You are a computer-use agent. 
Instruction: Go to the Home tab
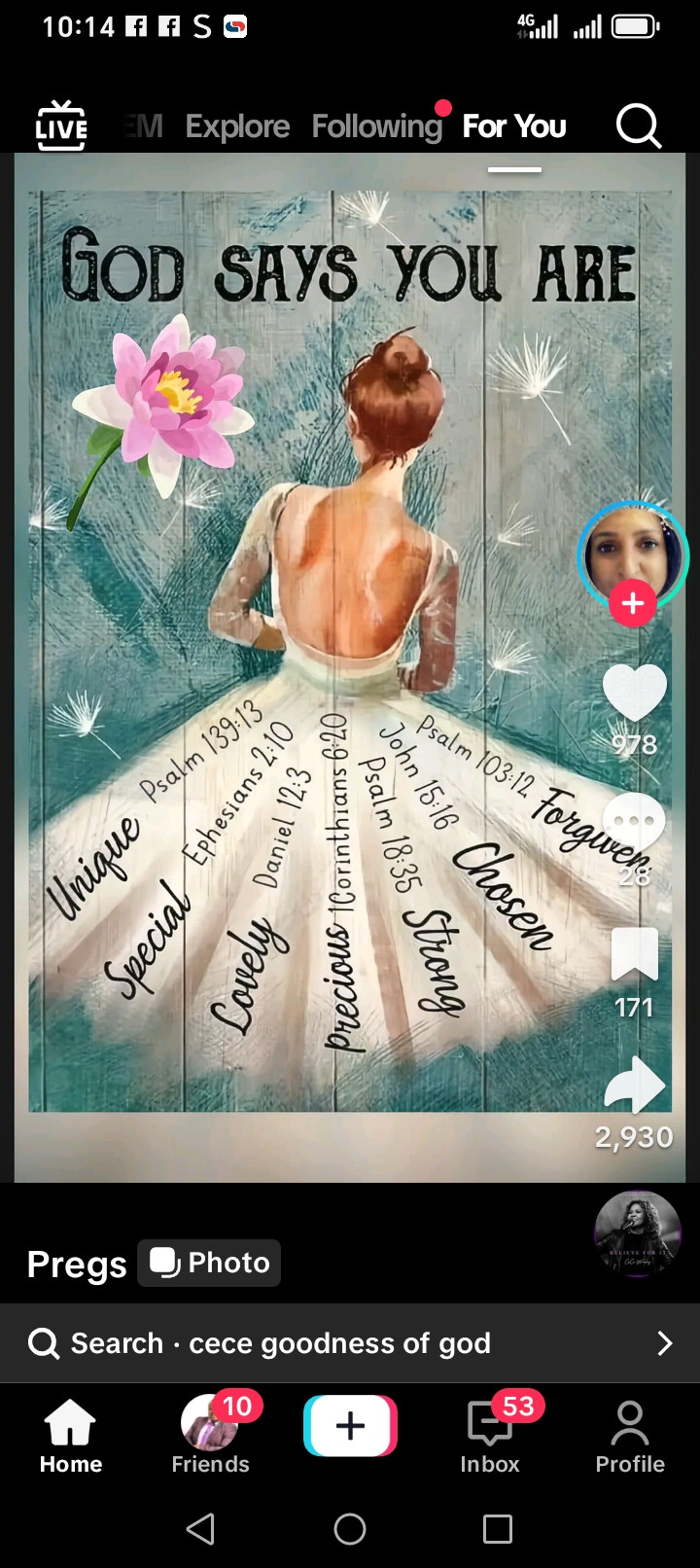(70, 1437)
